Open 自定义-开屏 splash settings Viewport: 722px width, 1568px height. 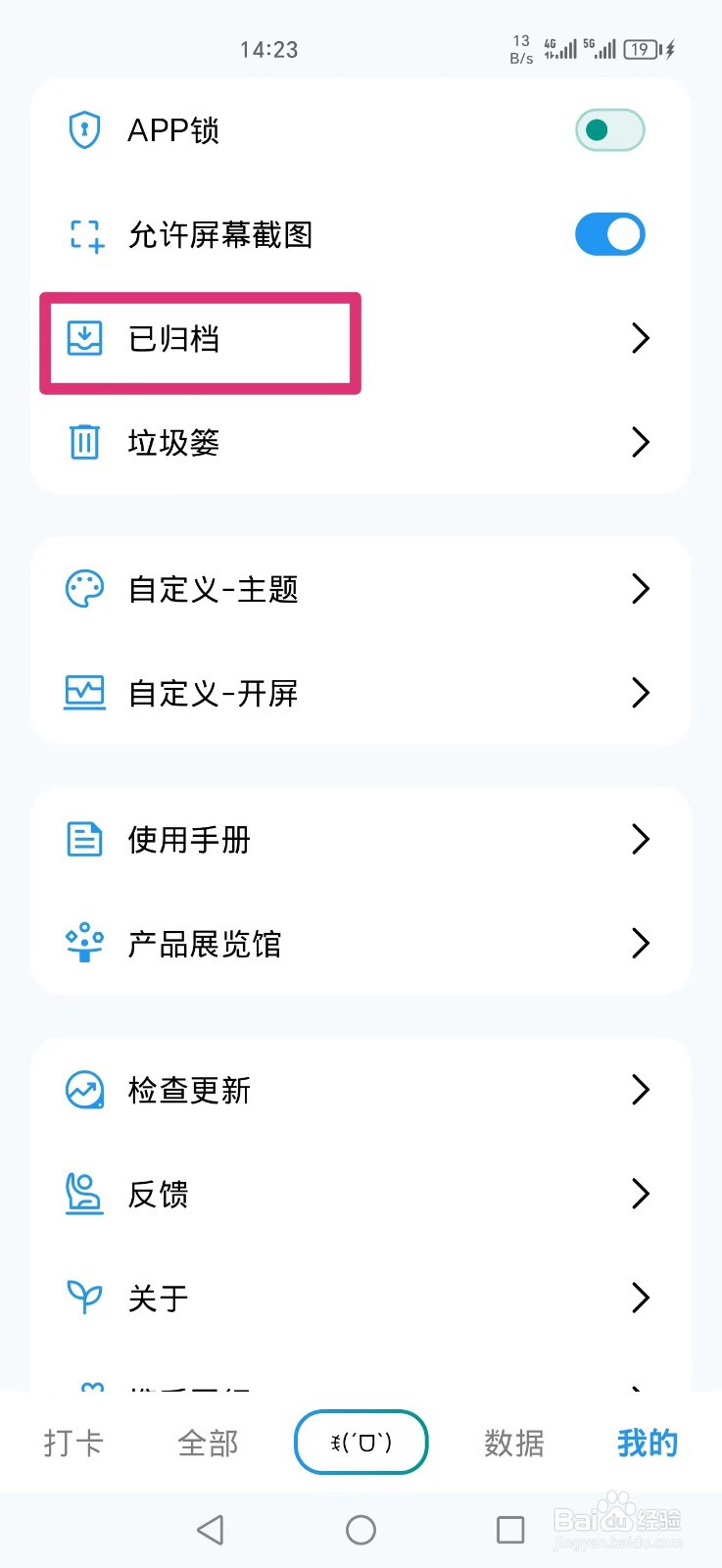point(361,693)
